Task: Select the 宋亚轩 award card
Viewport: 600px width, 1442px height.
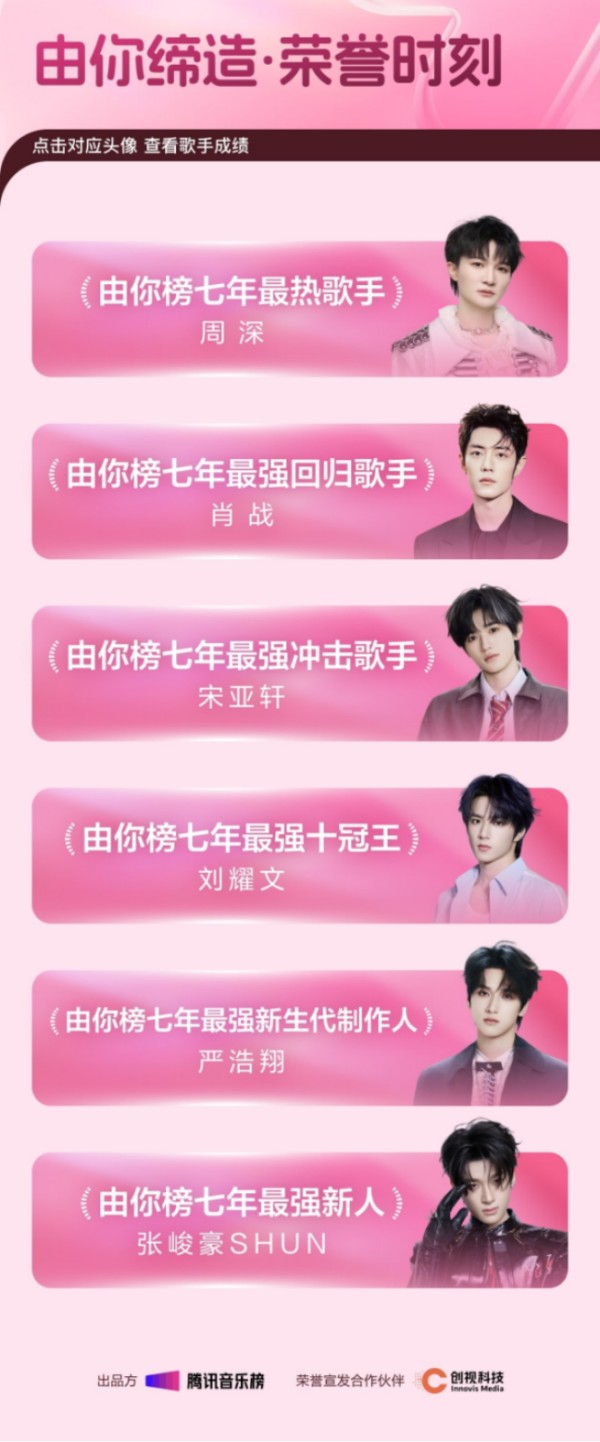Action: pos(300,673)
